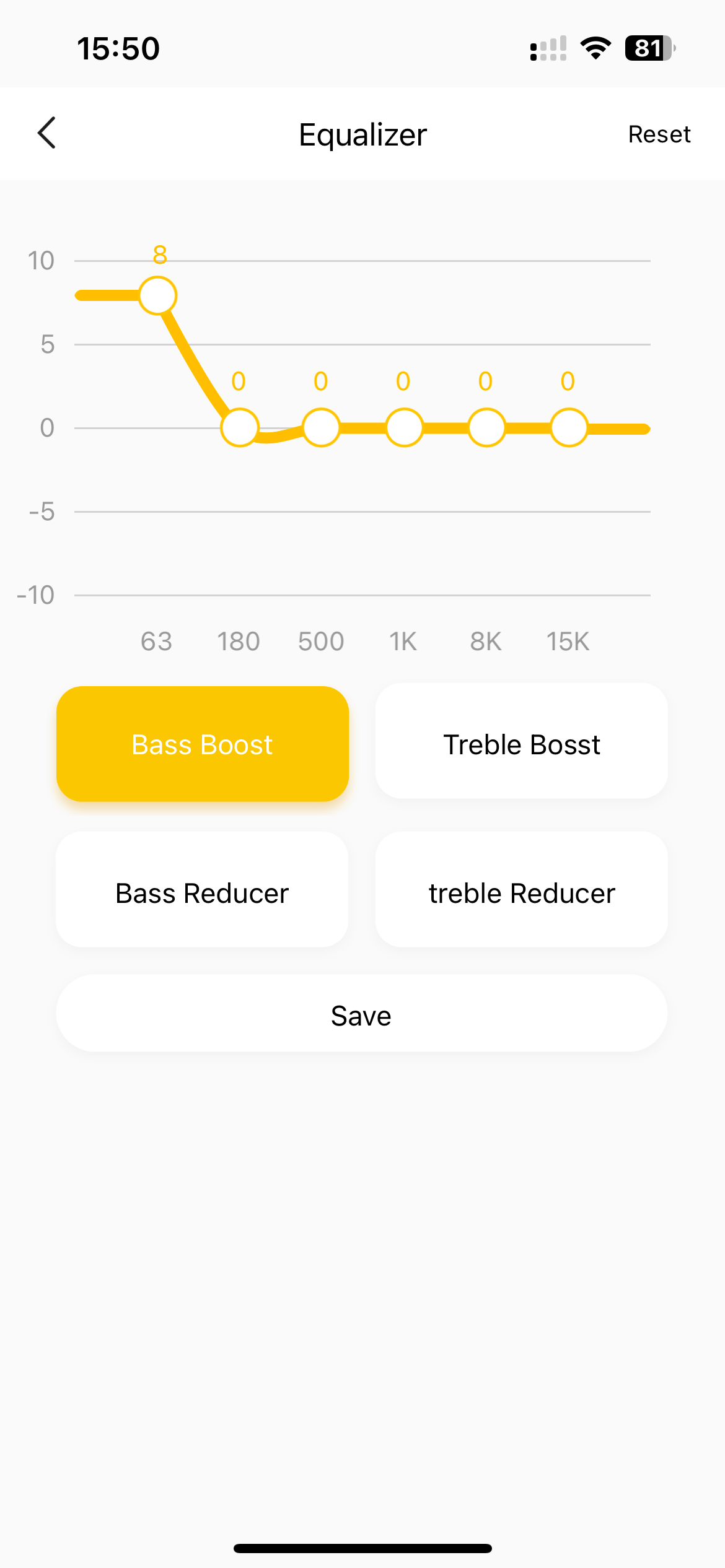Choose the Treble Bosst preset
Screen dimensions: 725x1568
[x=521, y=744]
